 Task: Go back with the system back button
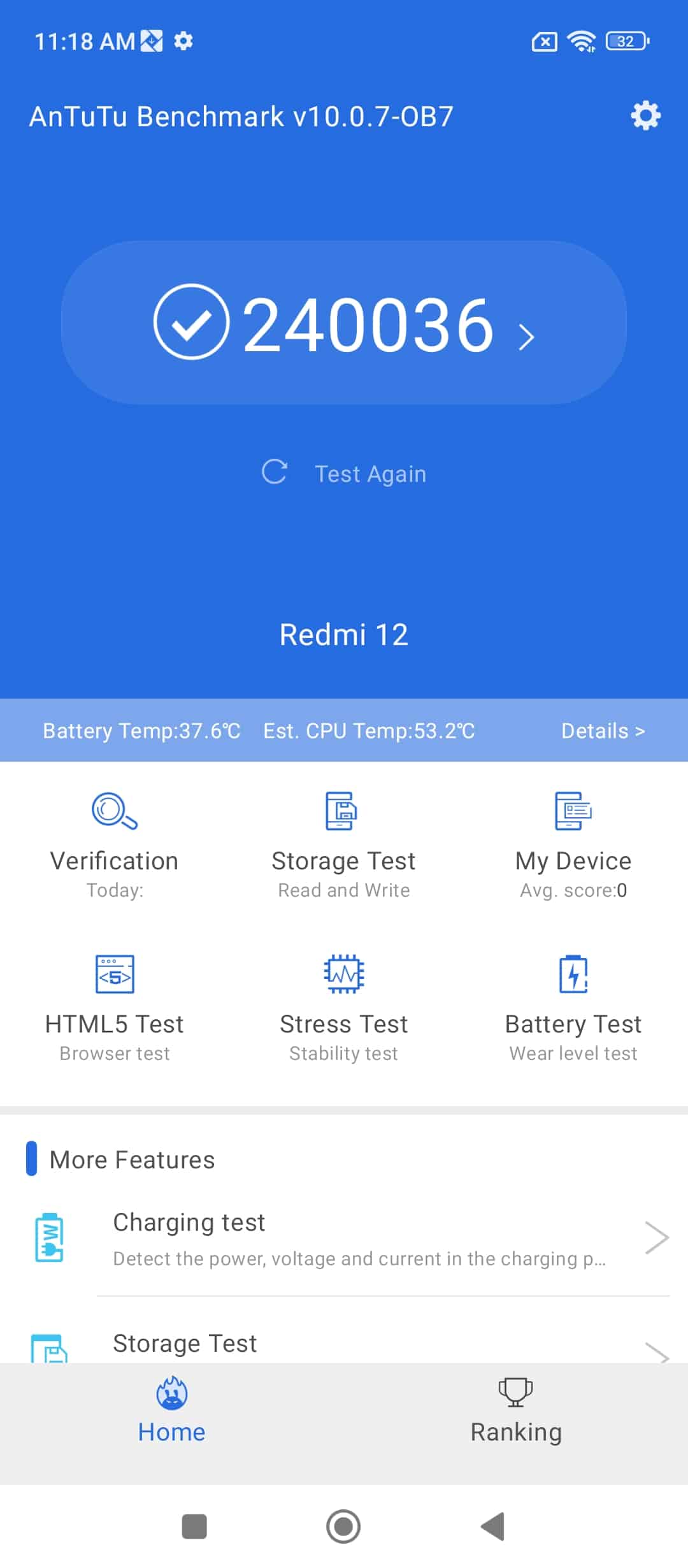click(x=494, y=1527)
